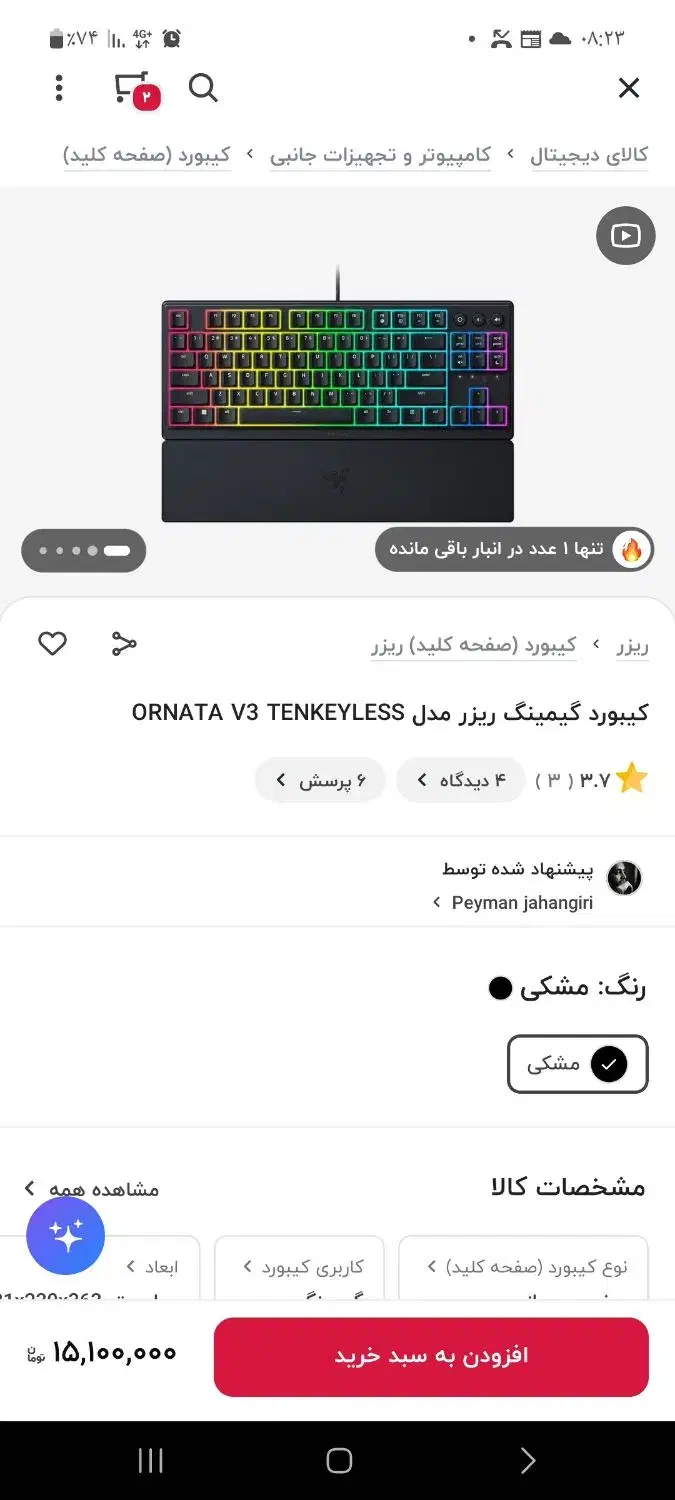Open the three-dot overflow menu
Image resolution: width=675 pixels, height=1500 pixels.
coord(59,88)
